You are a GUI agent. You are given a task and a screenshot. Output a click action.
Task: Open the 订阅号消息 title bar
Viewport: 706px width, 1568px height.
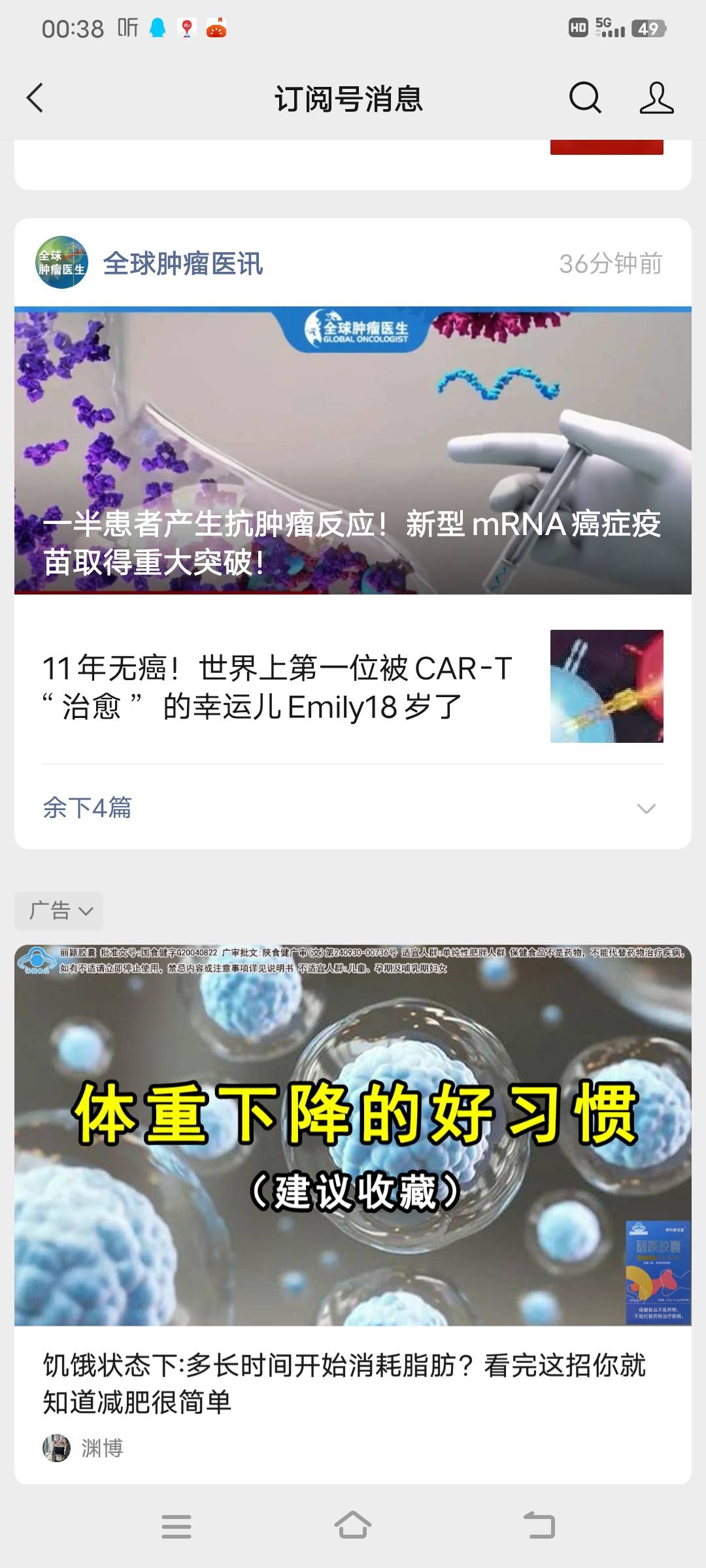[348, 99]
